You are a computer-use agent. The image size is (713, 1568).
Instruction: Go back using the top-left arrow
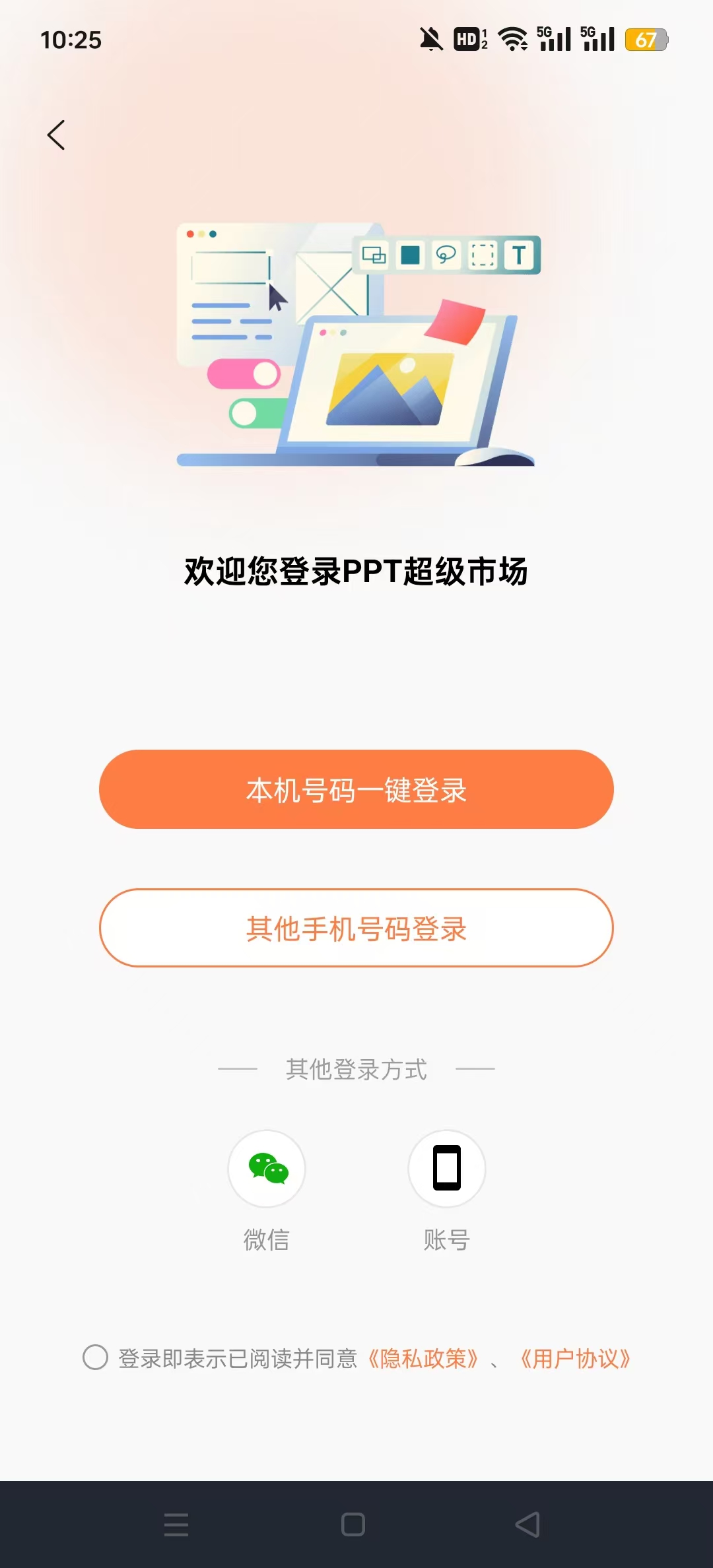pos(57,135)
